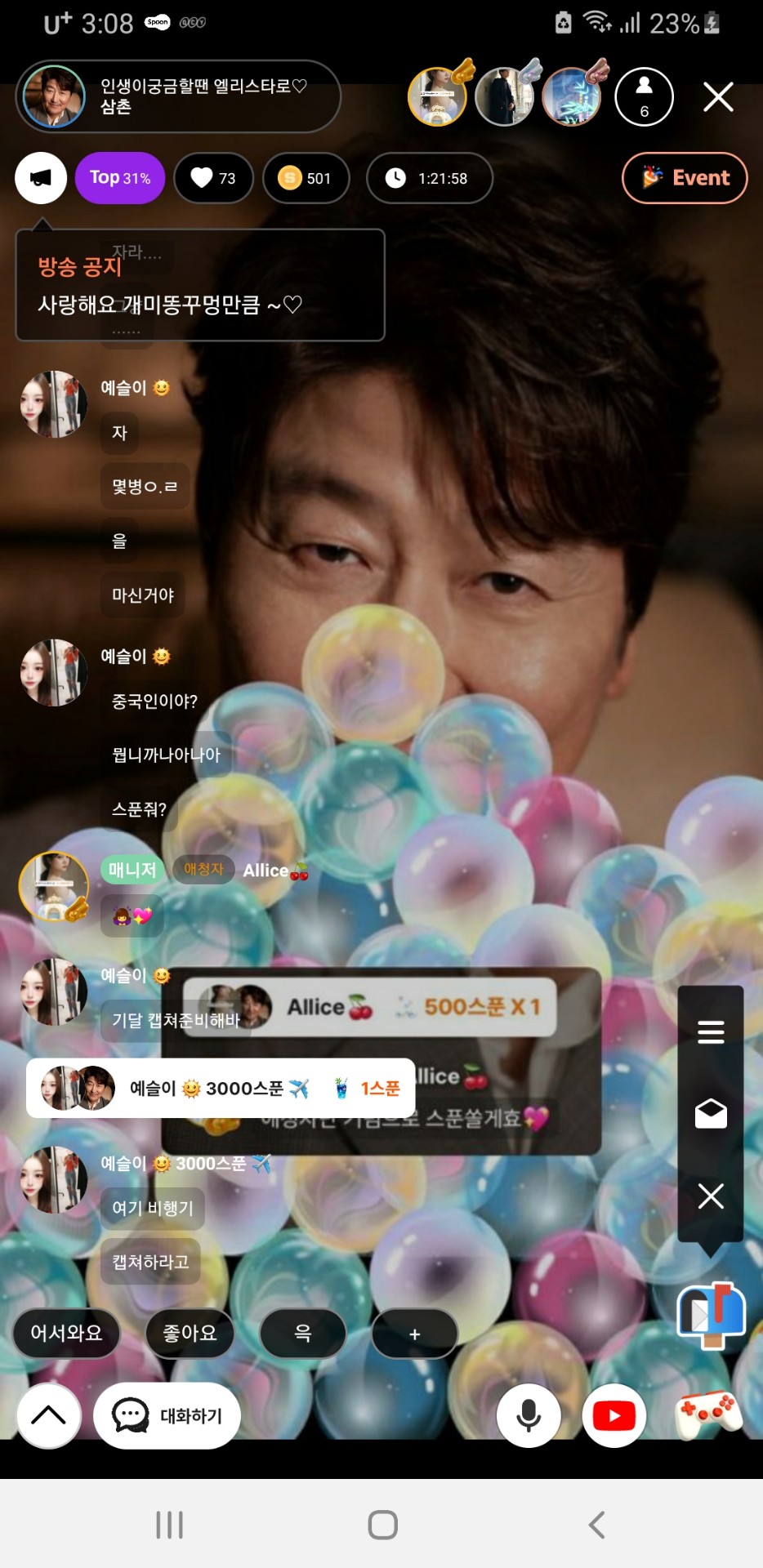The image size is (763, 1568).
Task: View the 501 spoon count
Action: (306, 178)
